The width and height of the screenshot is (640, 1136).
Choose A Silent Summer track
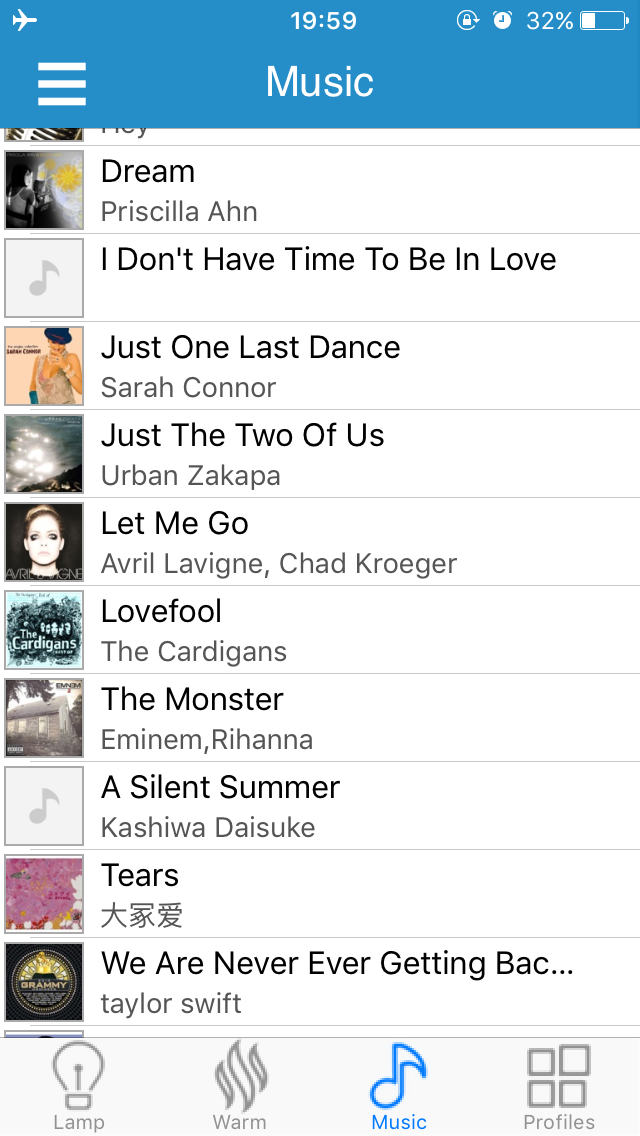point(320,806)
